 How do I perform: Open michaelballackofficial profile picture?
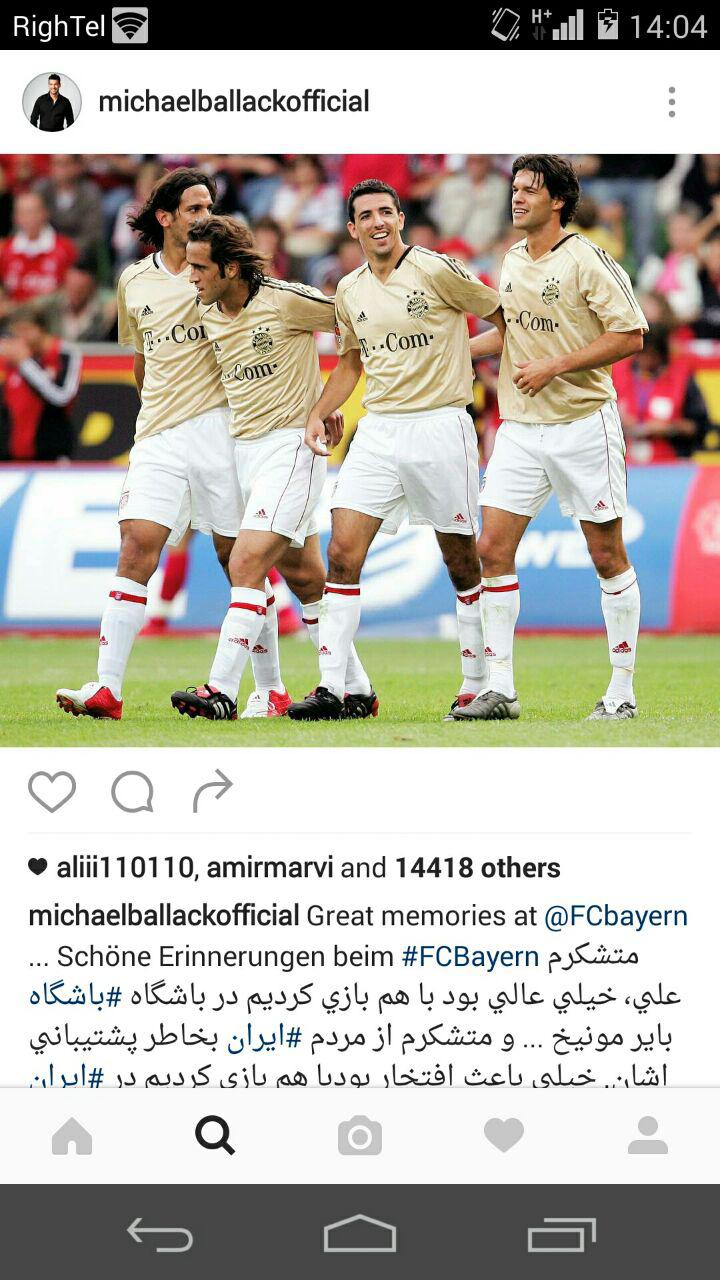52,102
